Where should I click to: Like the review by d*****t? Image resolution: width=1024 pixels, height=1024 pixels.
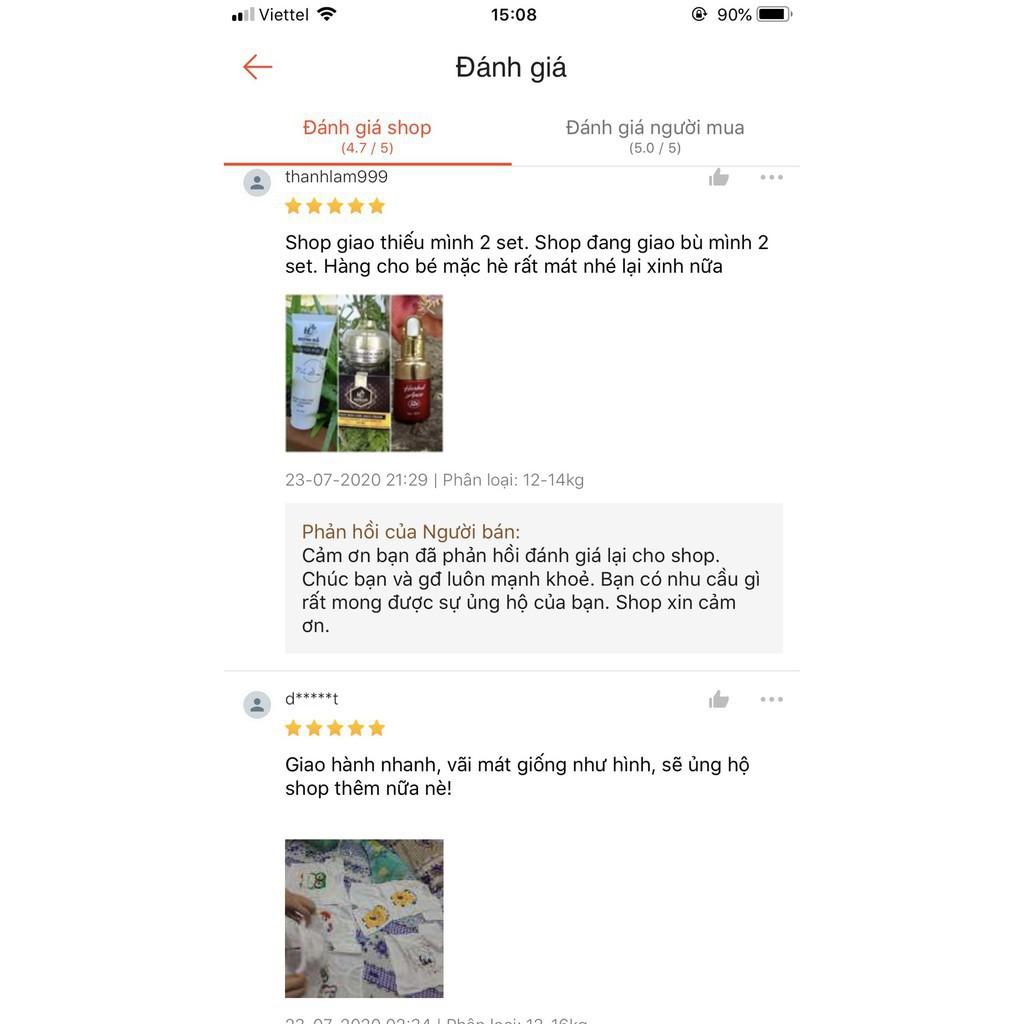719,700
